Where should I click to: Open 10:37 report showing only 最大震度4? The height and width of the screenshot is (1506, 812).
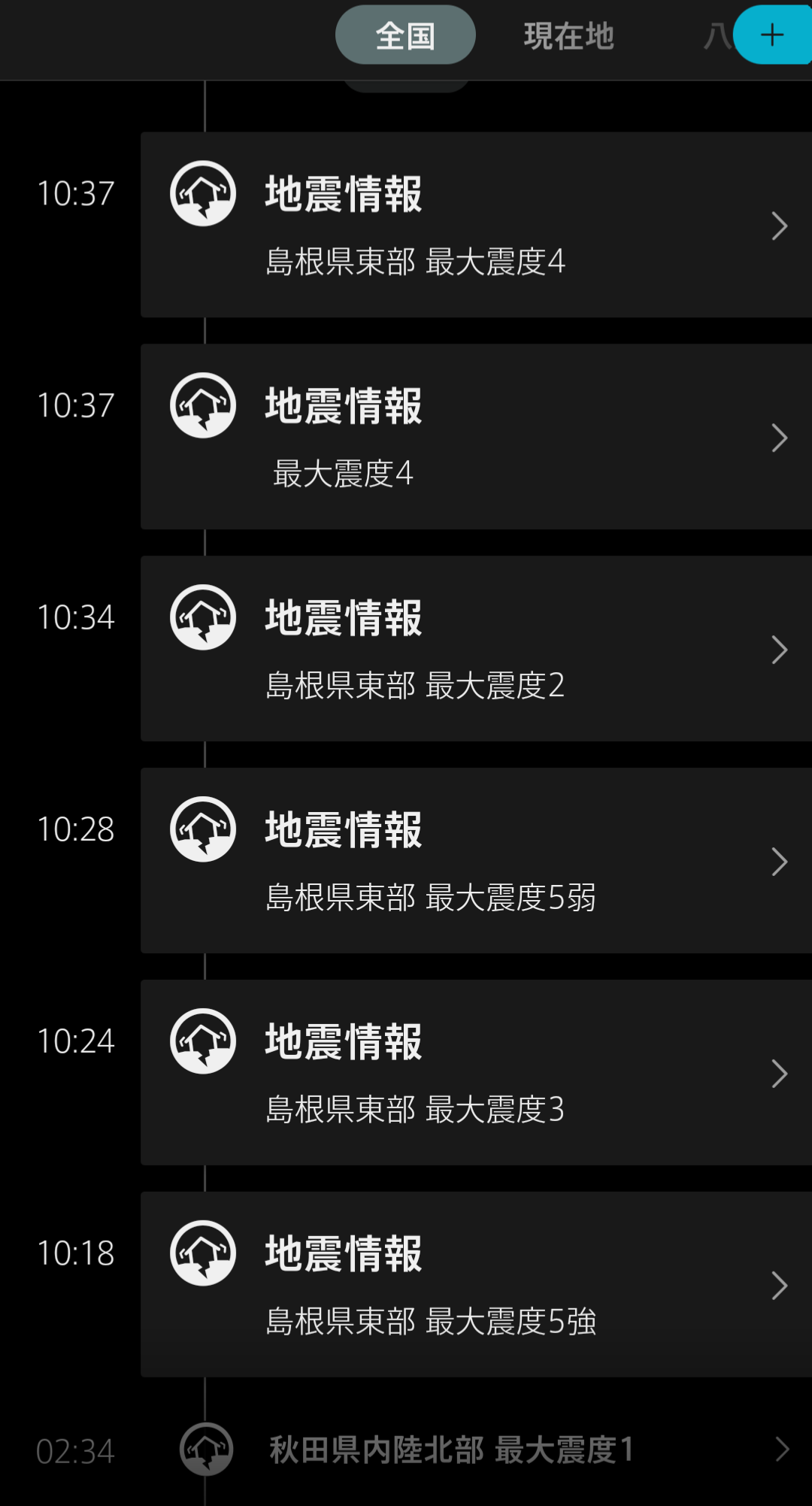[x=475, y=437]
